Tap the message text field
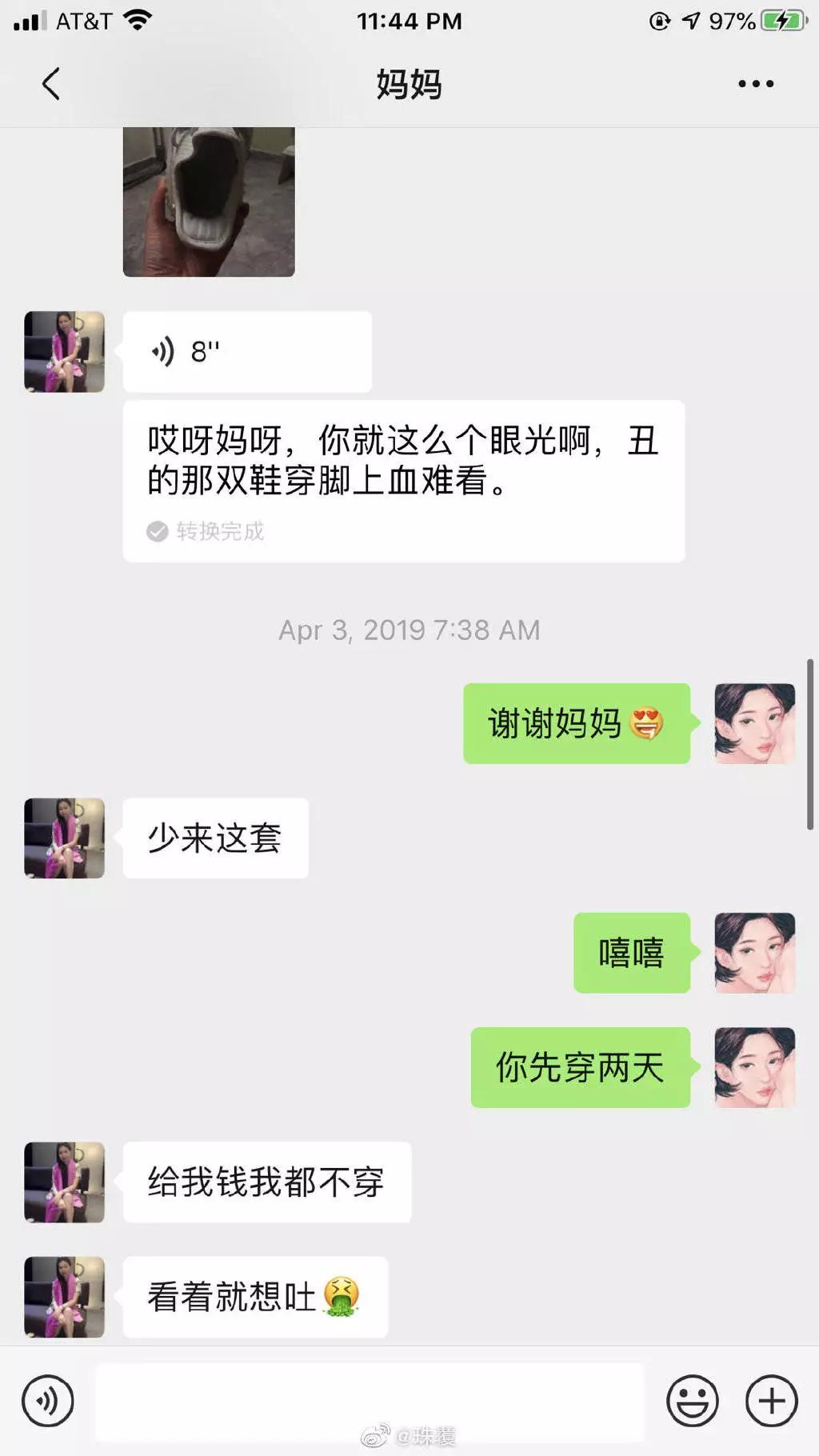This screenshot has width=819, height=1456. pyautogui.click(x=370, y=1401)
